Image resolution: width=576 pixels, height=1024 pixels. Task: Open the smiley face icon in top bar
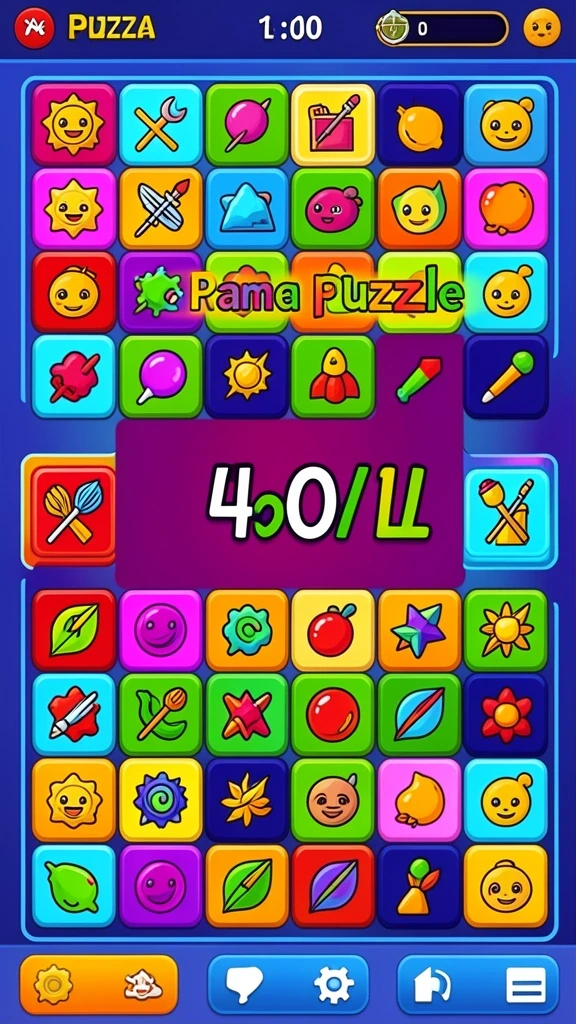[x=542, y=28]
